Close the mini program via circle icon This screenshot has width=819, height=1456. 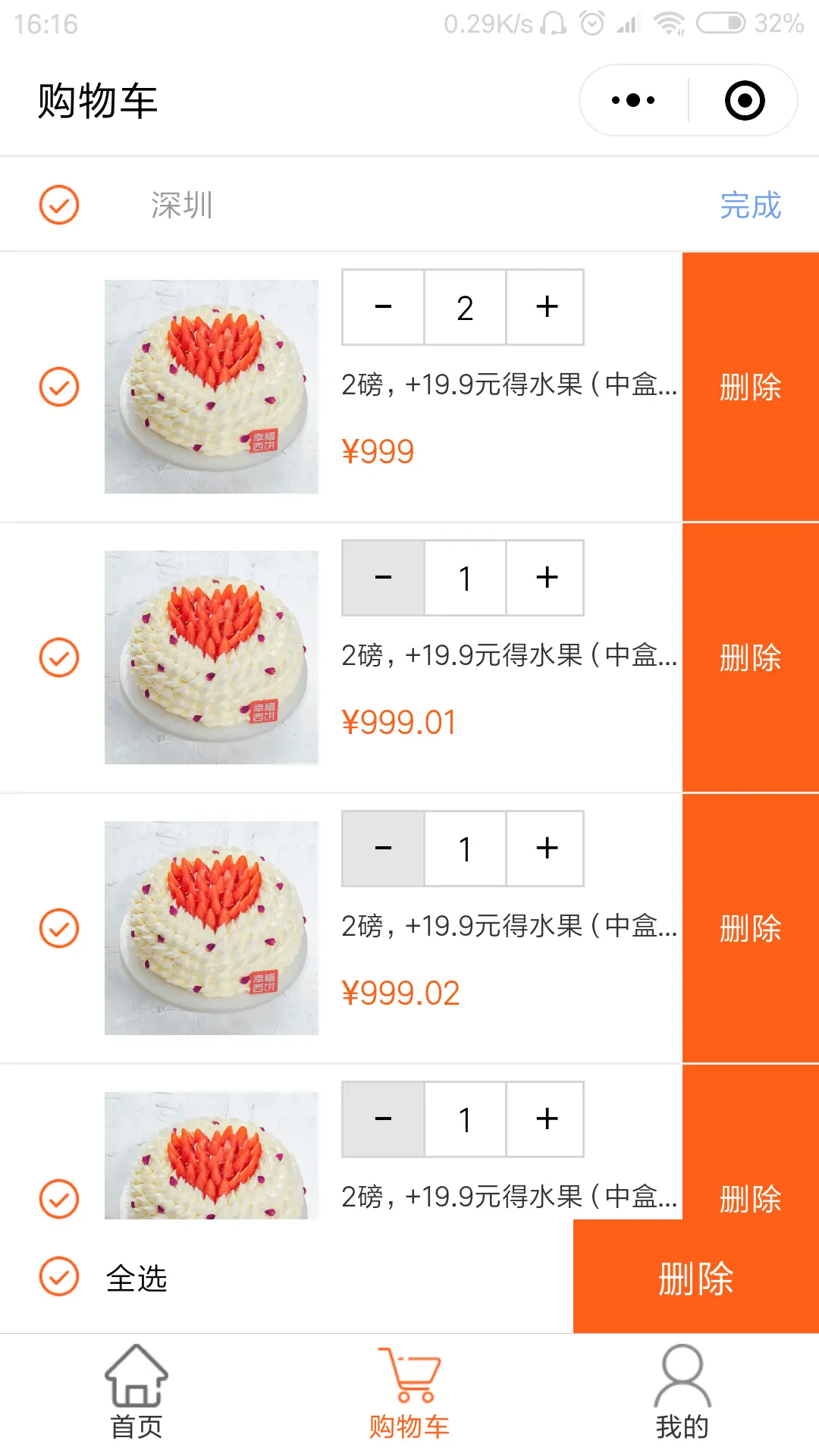pyautogui.click(x=745, y=100)
